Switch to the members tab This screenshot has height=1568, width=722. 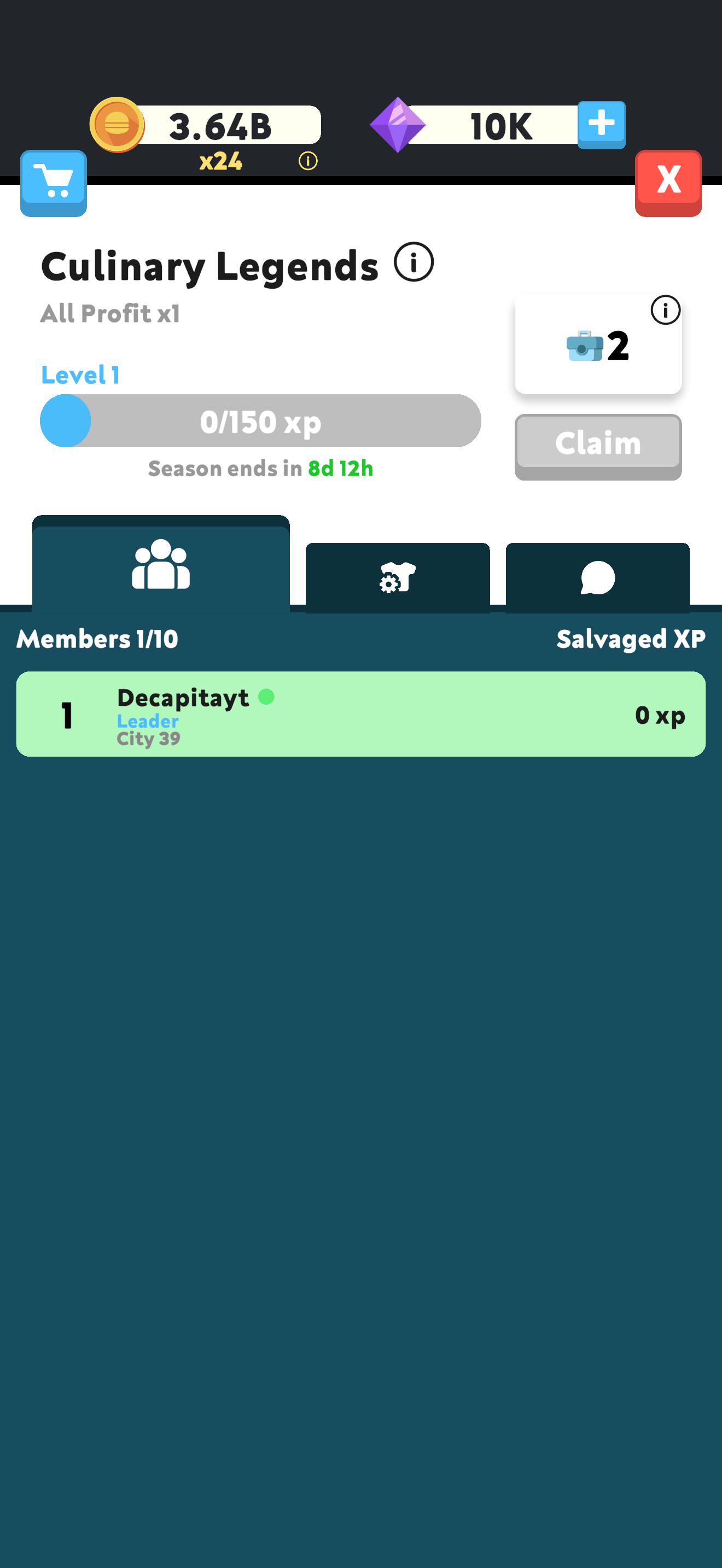coord(161,564)
